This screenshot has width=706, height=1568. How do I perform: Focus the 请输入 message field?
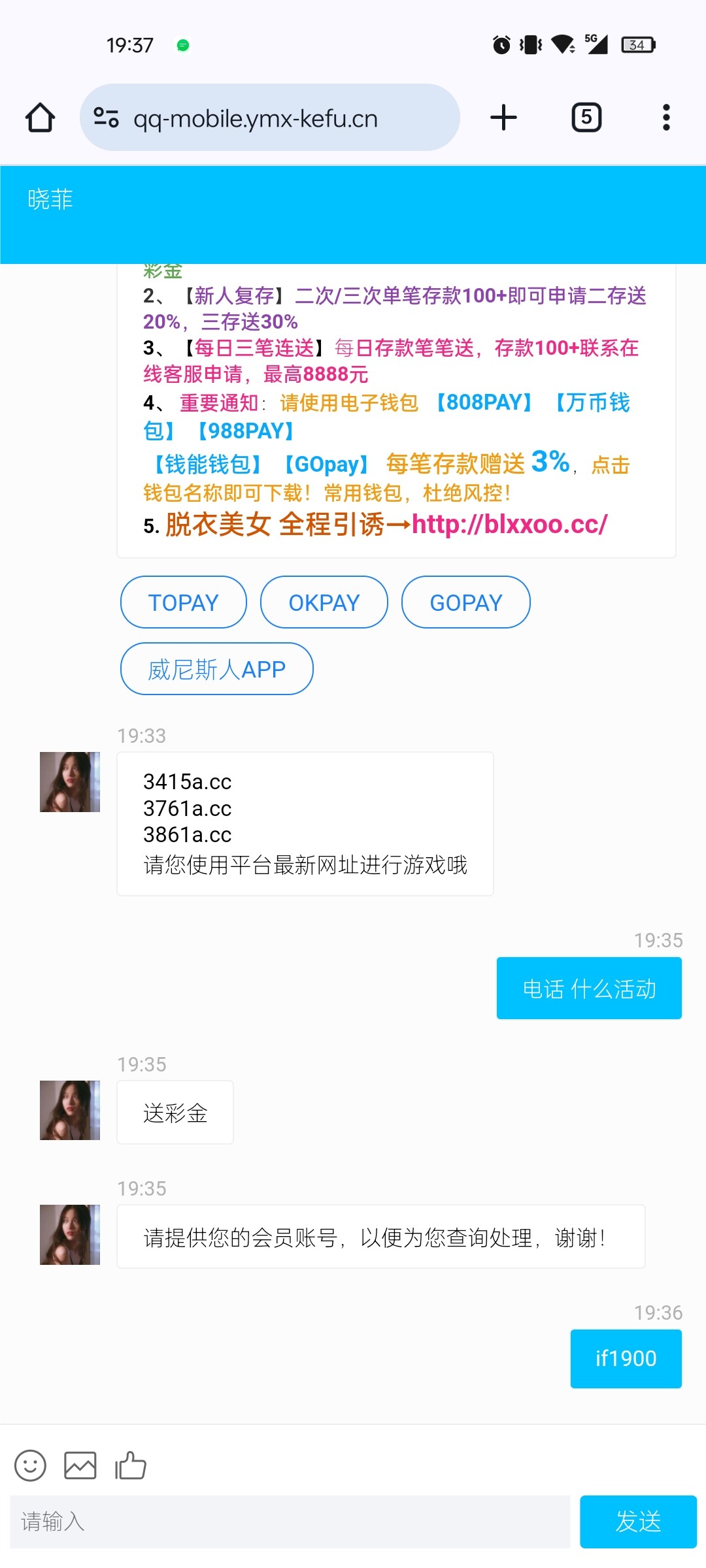pos(290,1522)
